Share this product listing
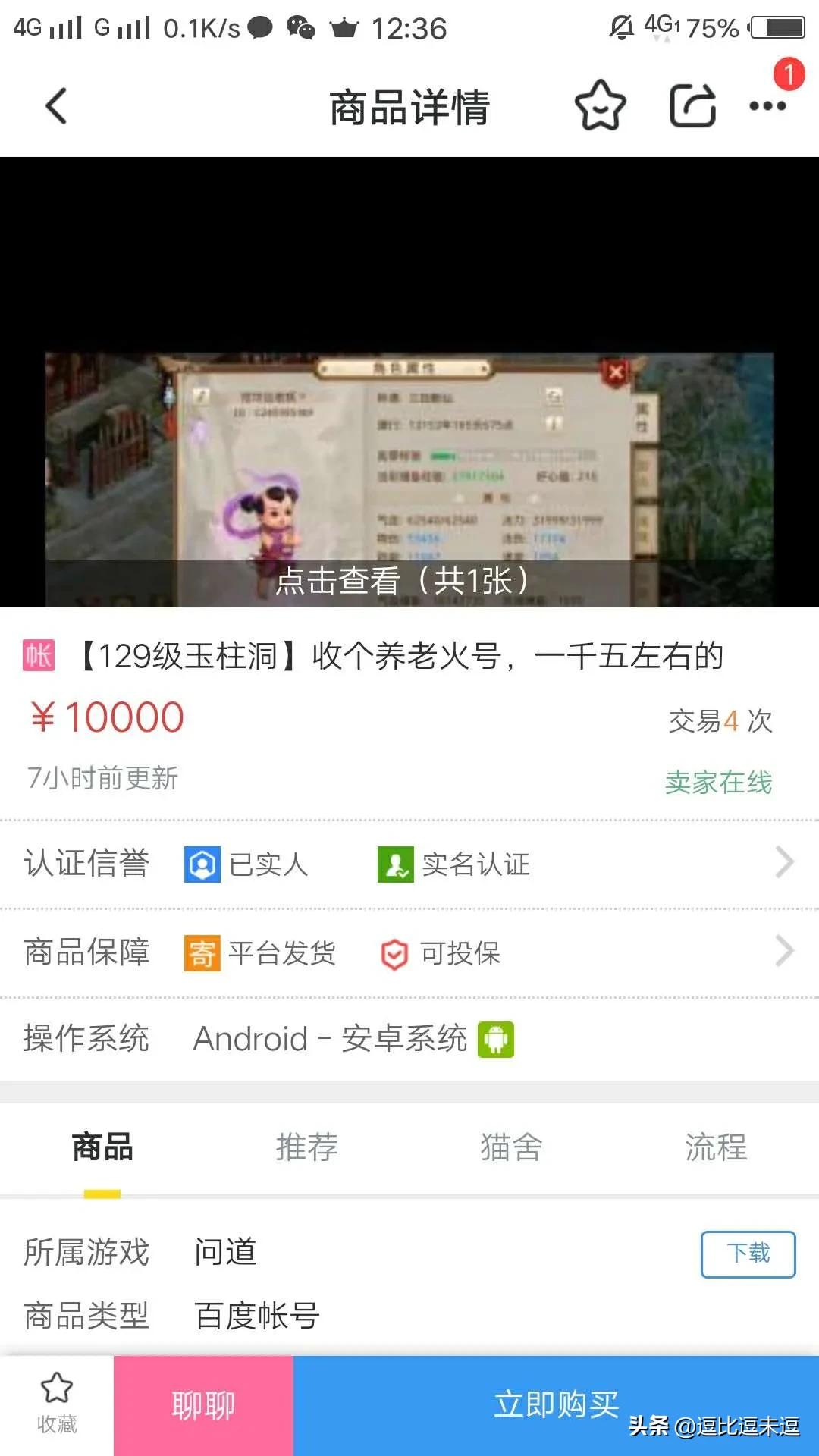Screen dimensions: 819x1456 (692, 105)
